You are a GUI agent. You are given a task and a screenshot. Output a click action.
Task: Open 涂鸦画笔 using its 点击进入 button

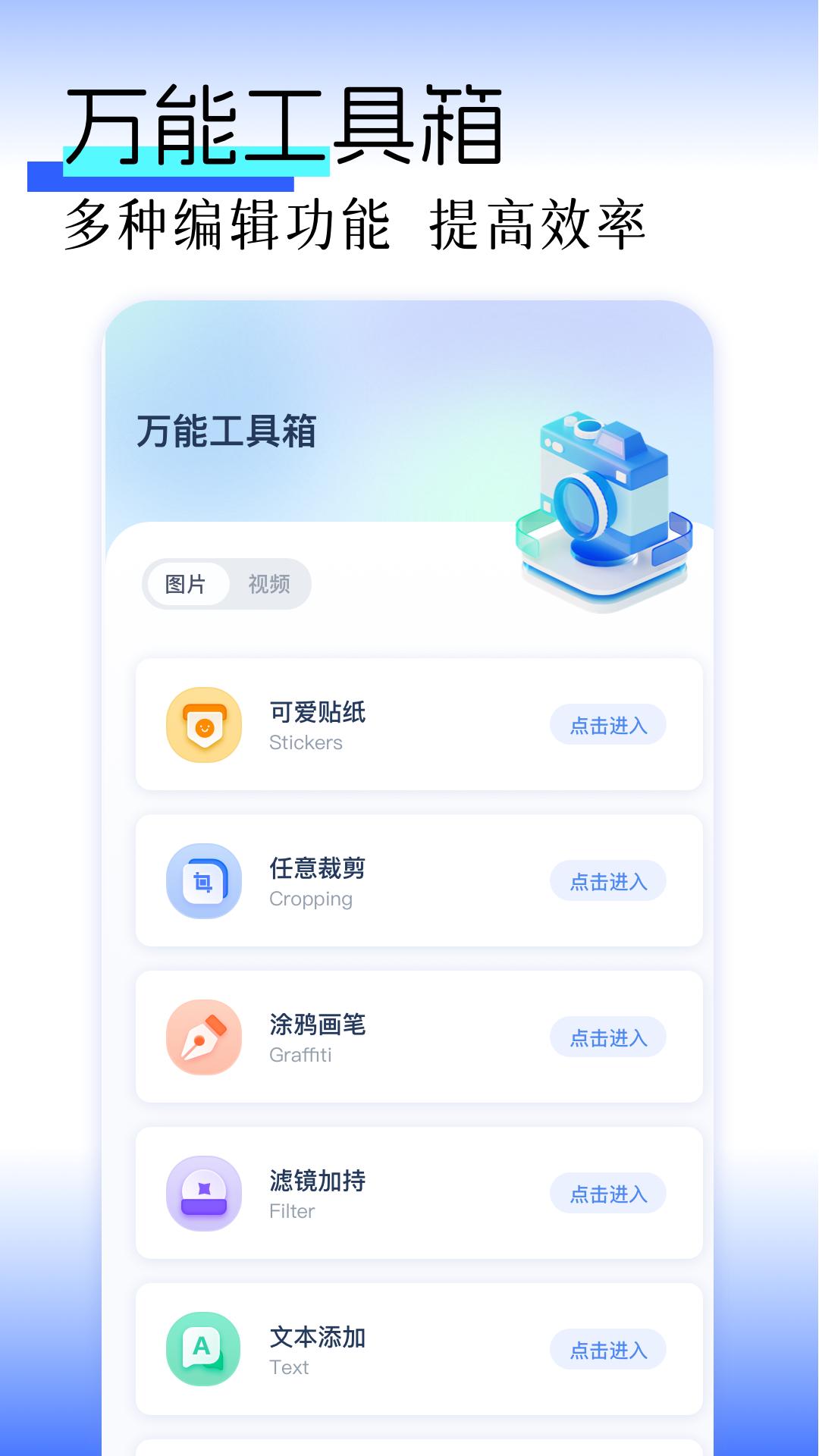pyautogui.click(x=607, y=1038)
